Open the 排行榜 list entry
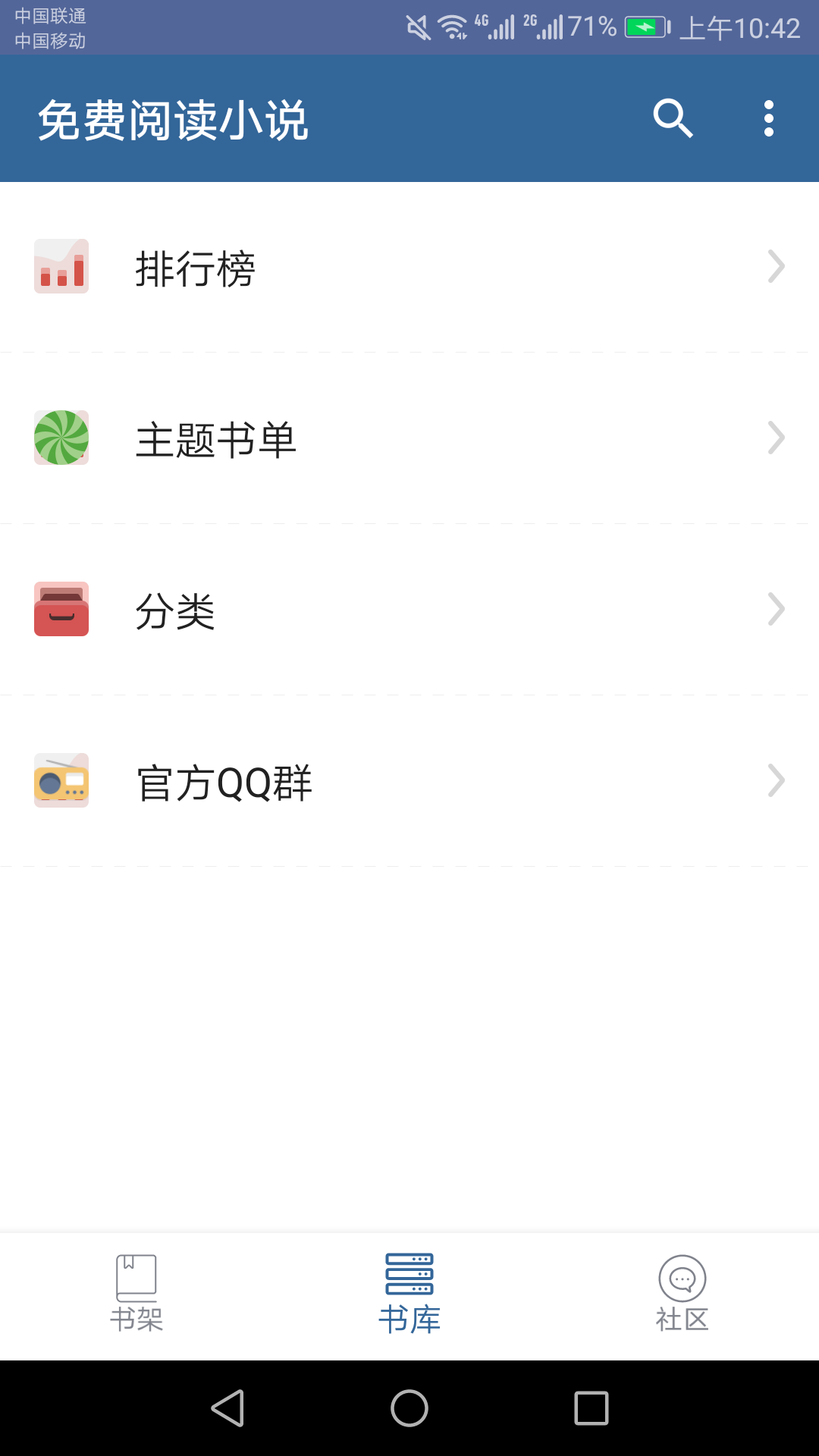Viewport: 819px width, 1456px height. coord(303,266)
